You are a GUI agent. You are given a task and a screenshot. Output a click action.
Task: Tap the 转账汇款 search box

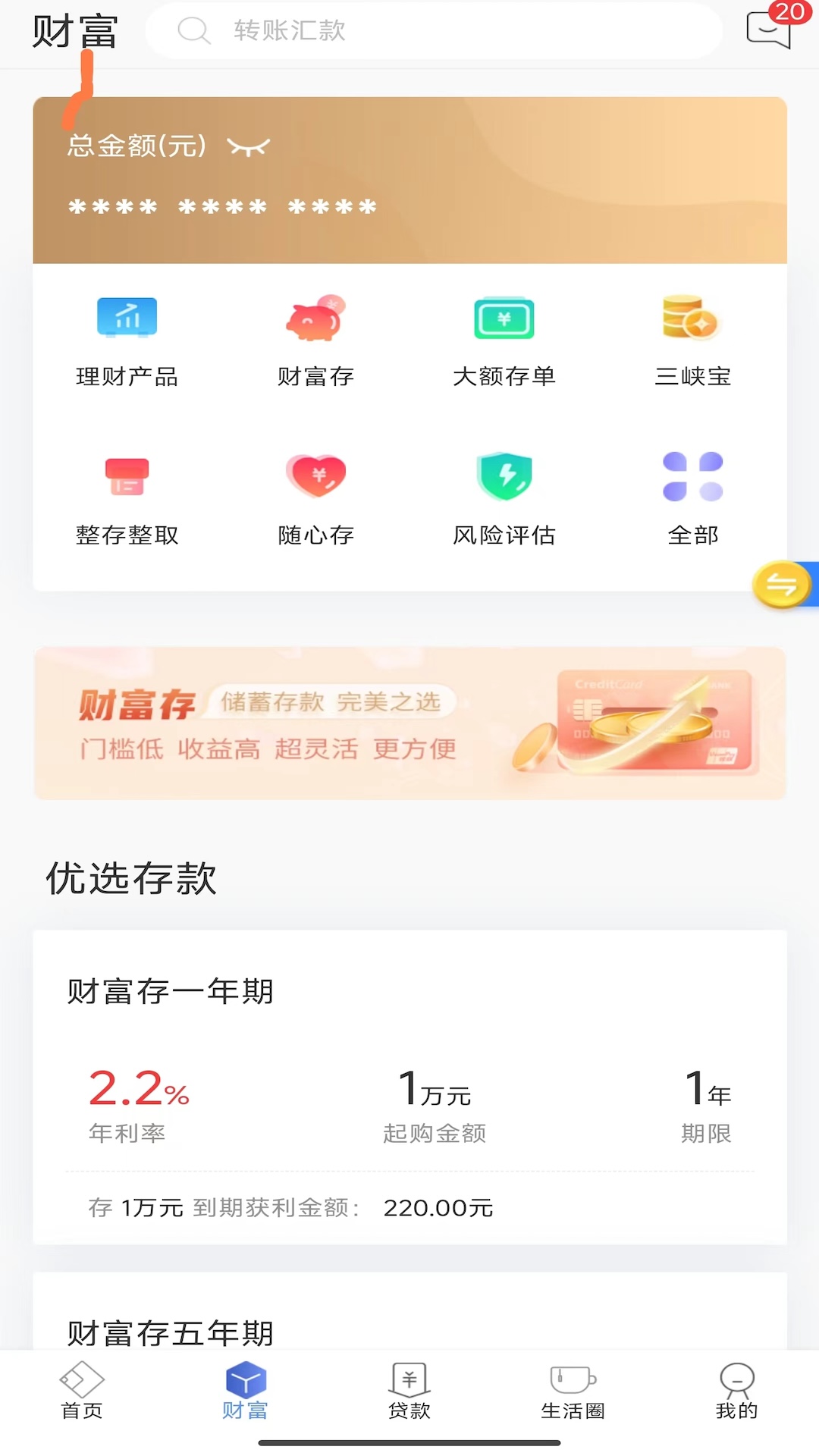pos(432,30)
